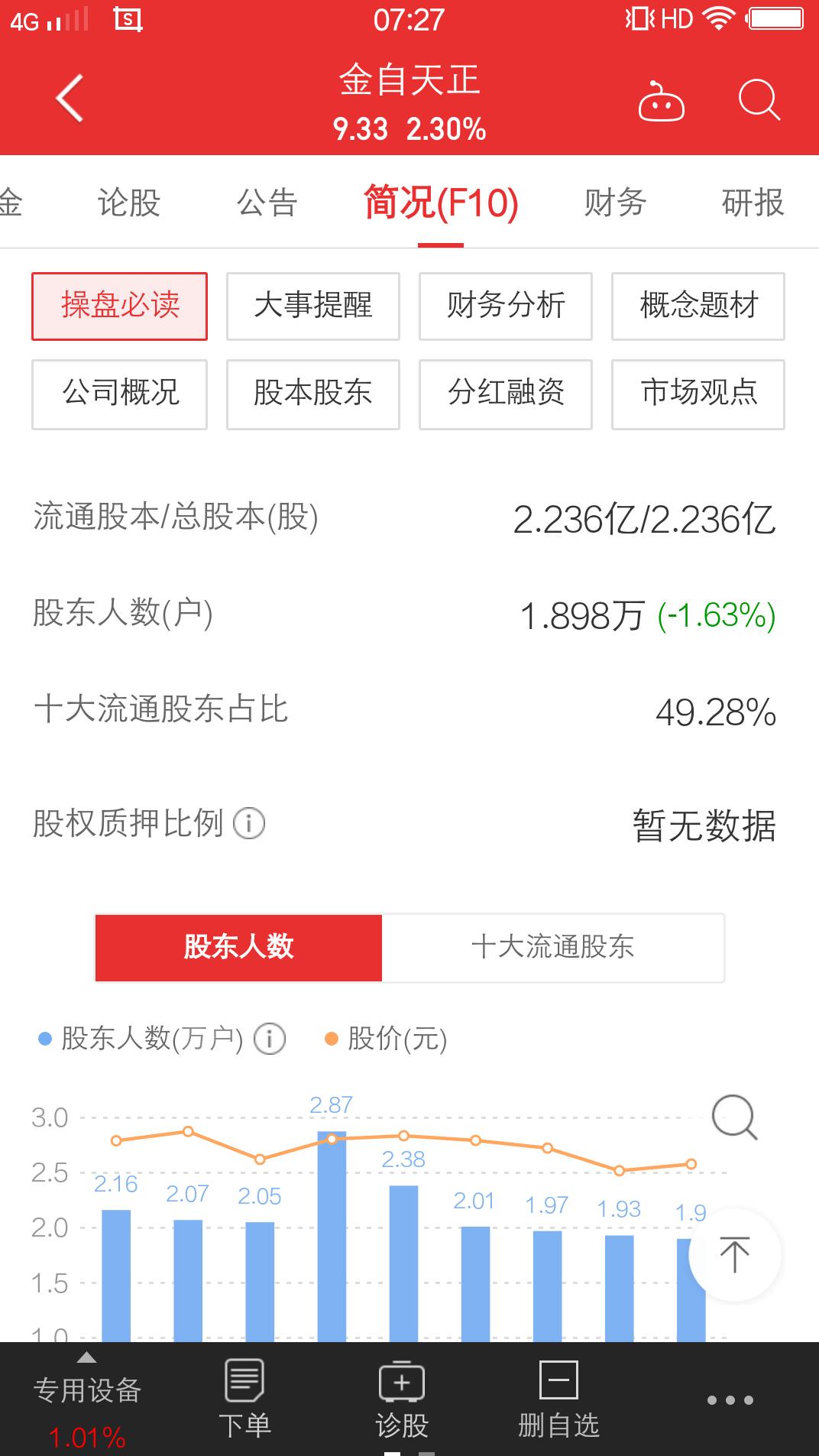
Task: Tap the 下单 order placement icon
Action: point(244,1385)
